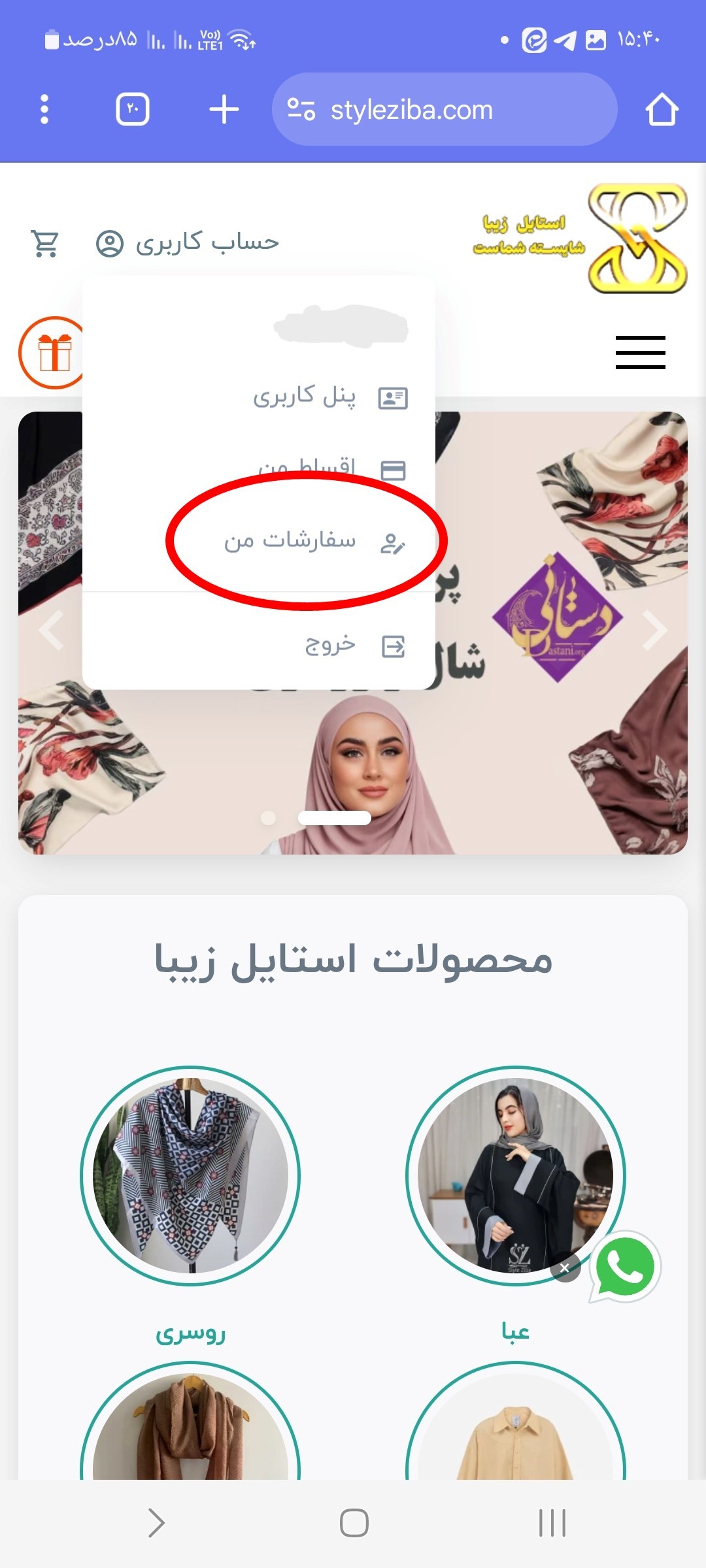Go to the browser home page

[662, 109]
